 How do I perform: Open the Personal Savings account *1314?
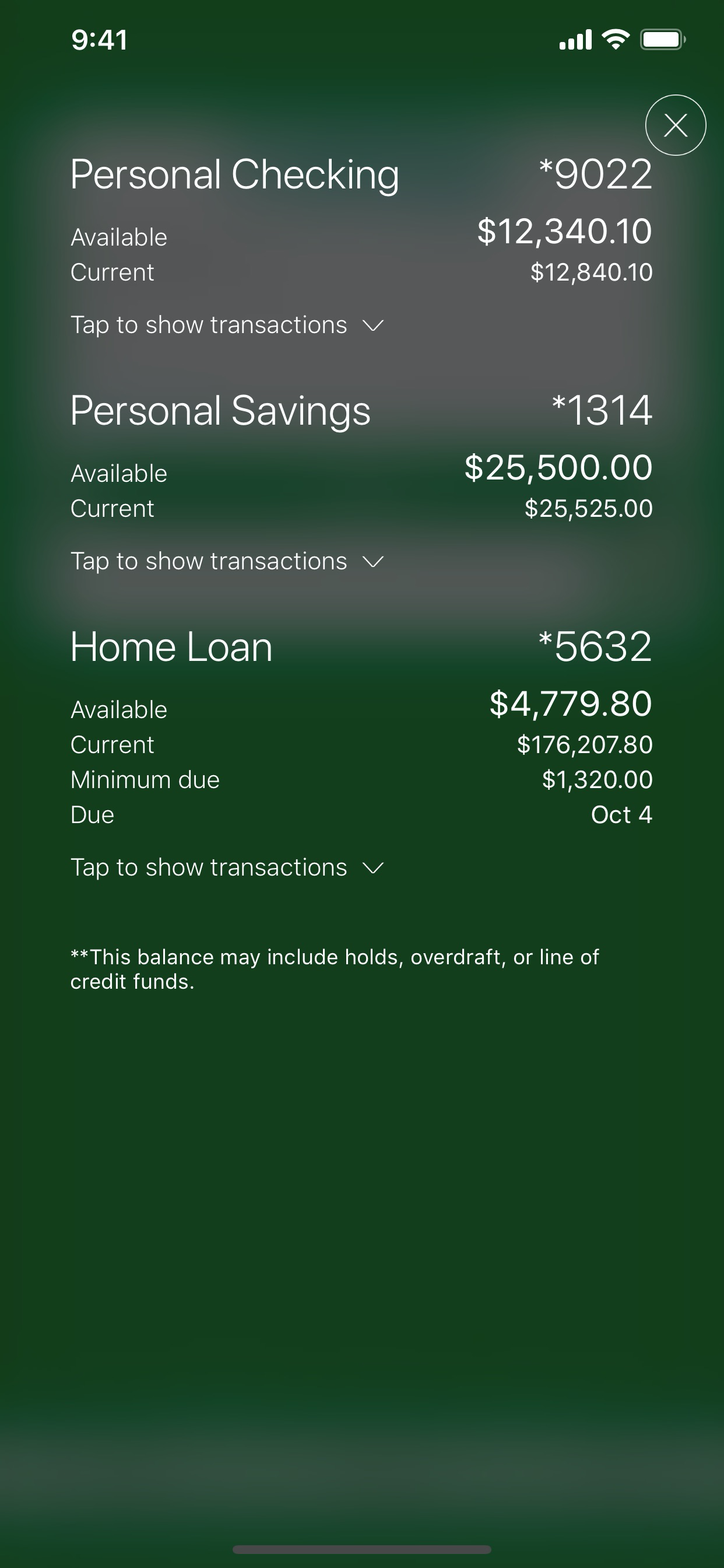pos(221,409)
